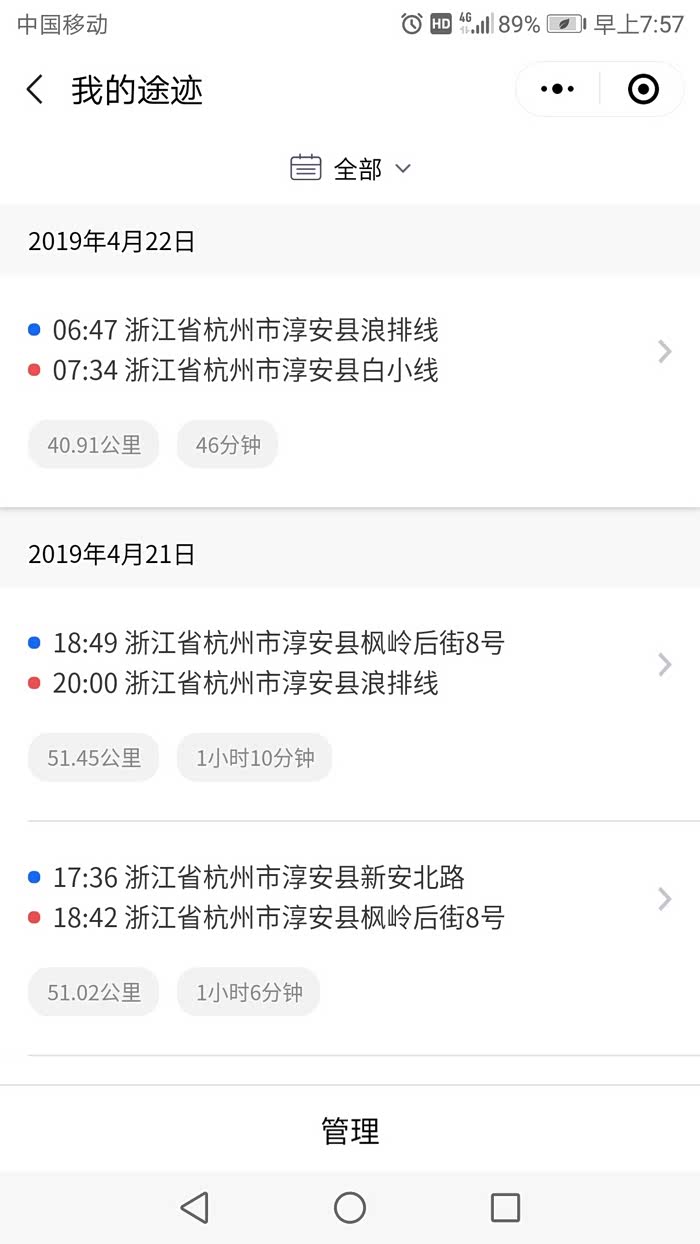The height and width of the screenshot is (1244, 700).
Task: Tap the 管理 button
Action: [350, 1131]
